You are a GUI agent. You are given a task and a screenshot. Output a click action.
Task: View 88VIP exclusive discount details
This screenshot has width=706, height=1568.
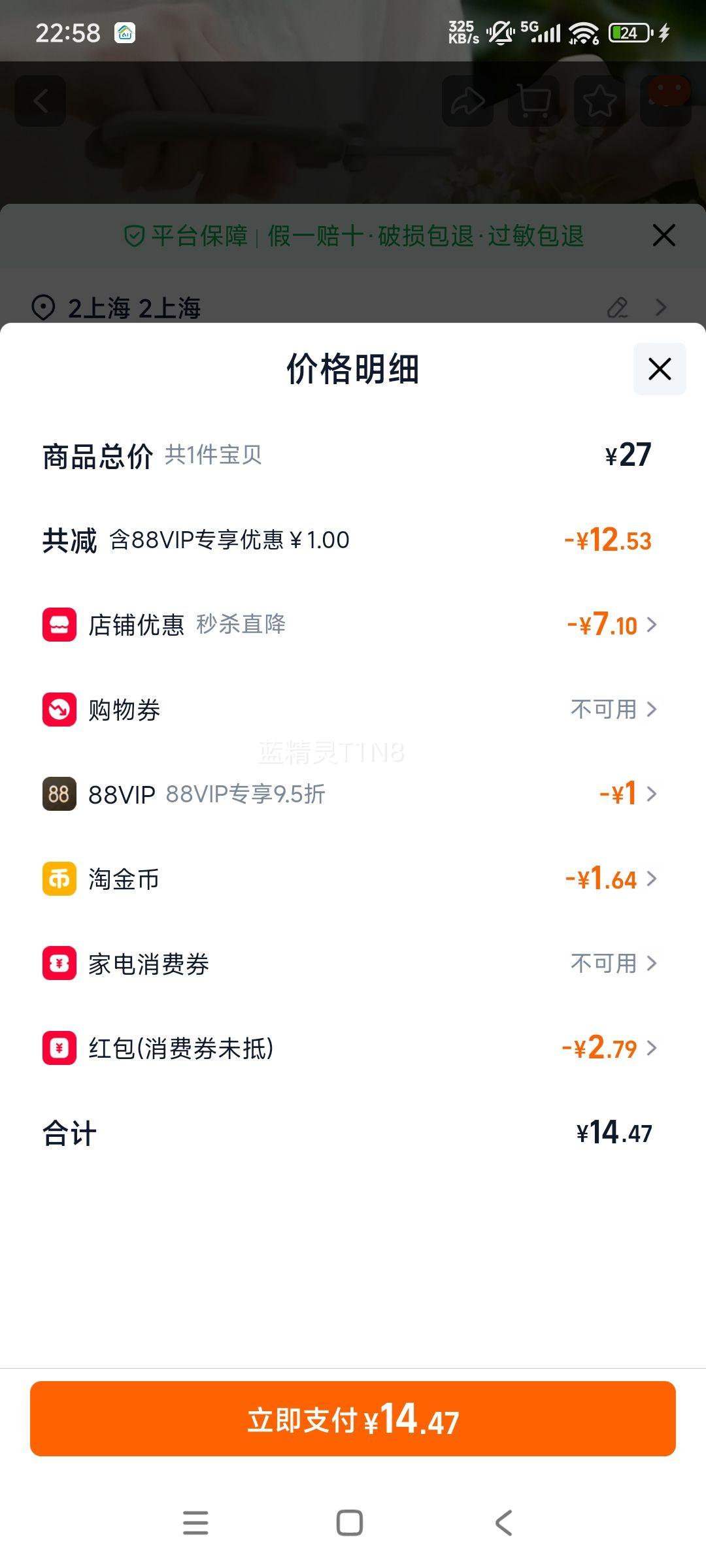(626, 794)
